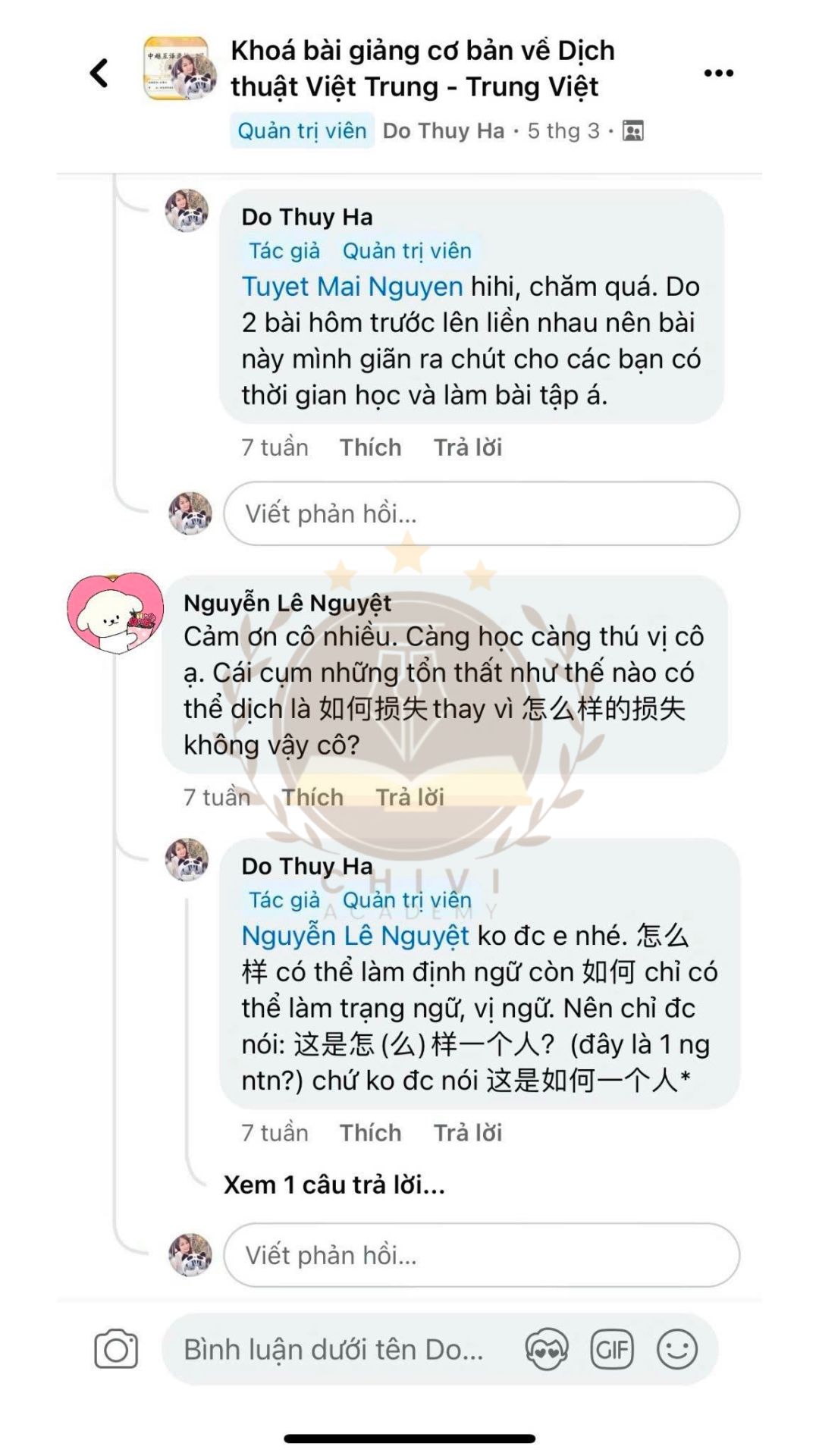Image resolution: width=819 pixels, height=1456 pixels.
Task: Open the avatar sticker picker
Action: 546,1350
